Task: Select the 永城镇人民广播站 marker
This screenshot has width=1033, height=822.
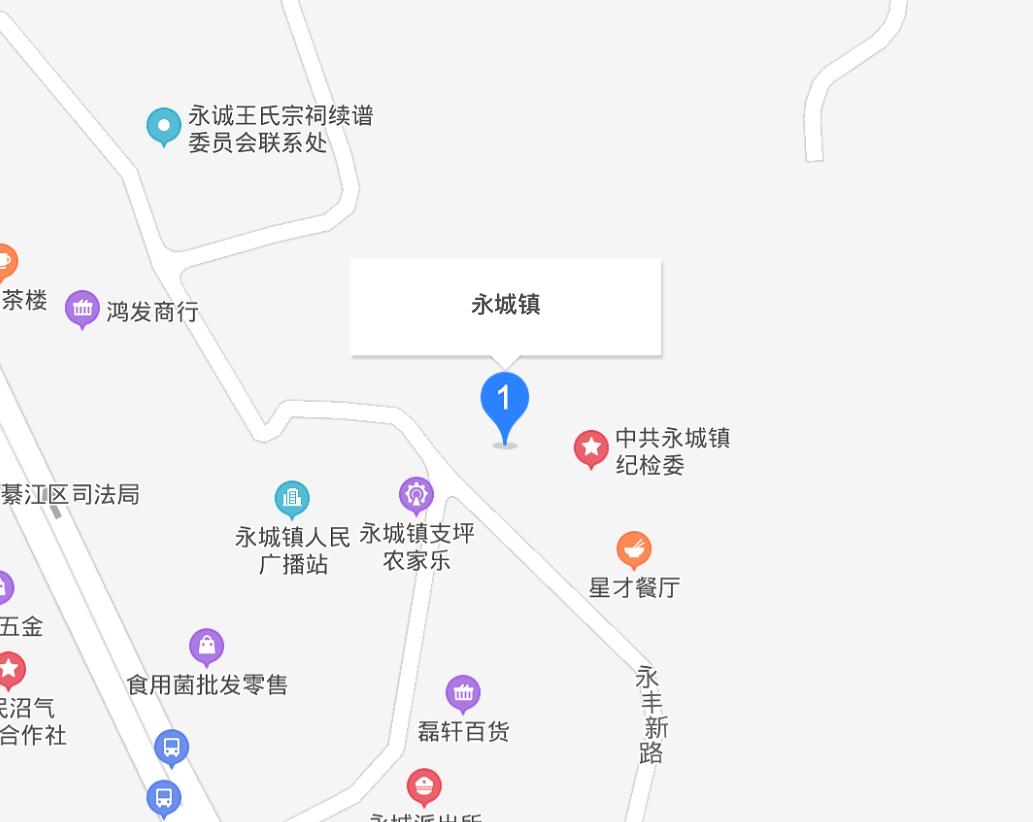Action: (292, 498)
